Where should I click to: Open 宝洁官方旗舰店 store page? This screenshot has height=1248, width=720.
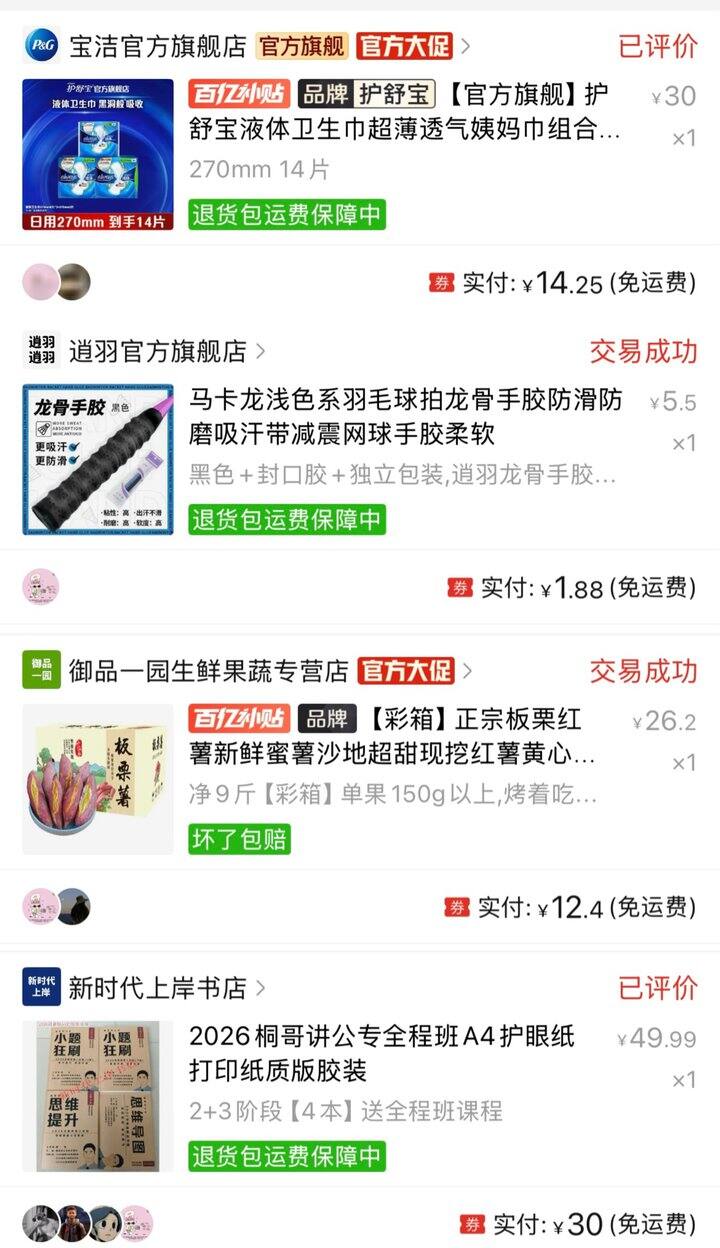tap(157, 46)
